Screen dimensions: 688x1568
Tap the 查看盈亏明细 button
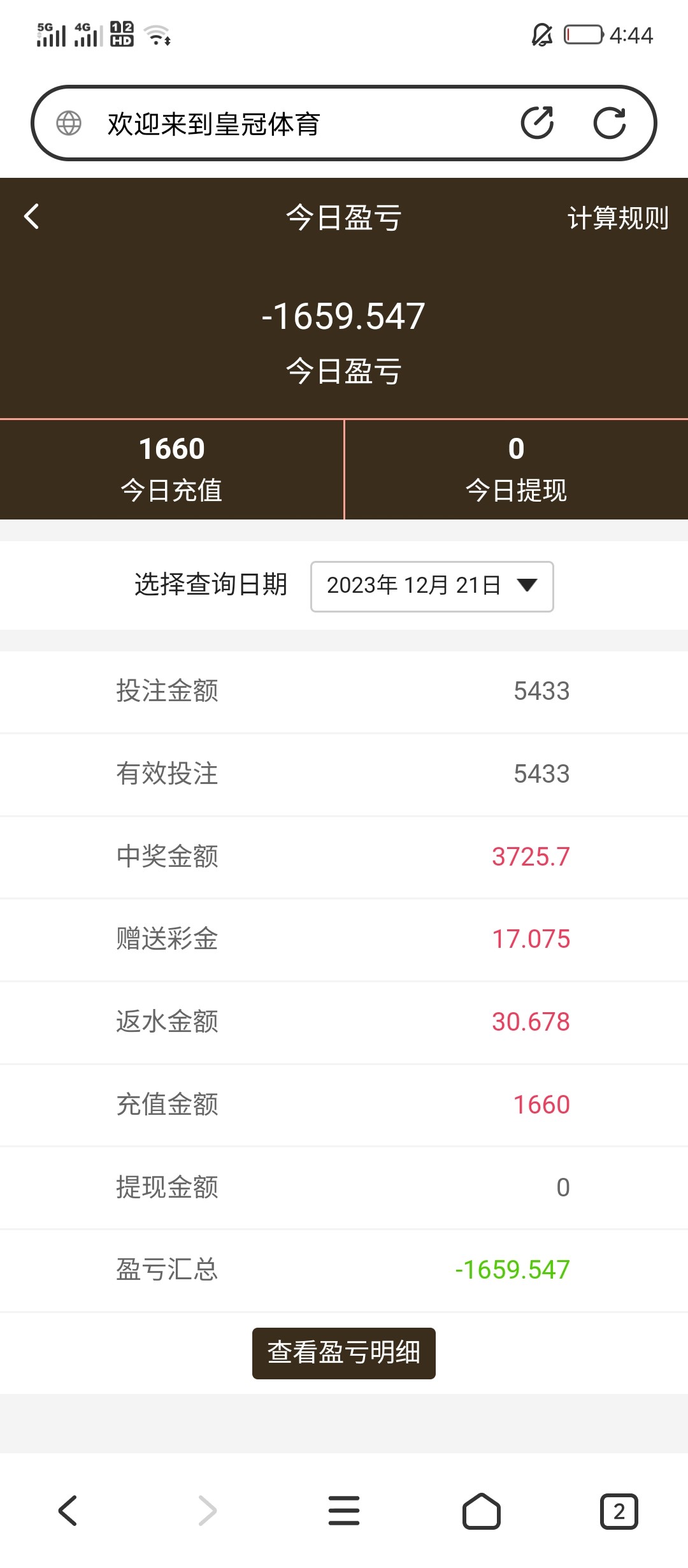(x=344, y=1353)
